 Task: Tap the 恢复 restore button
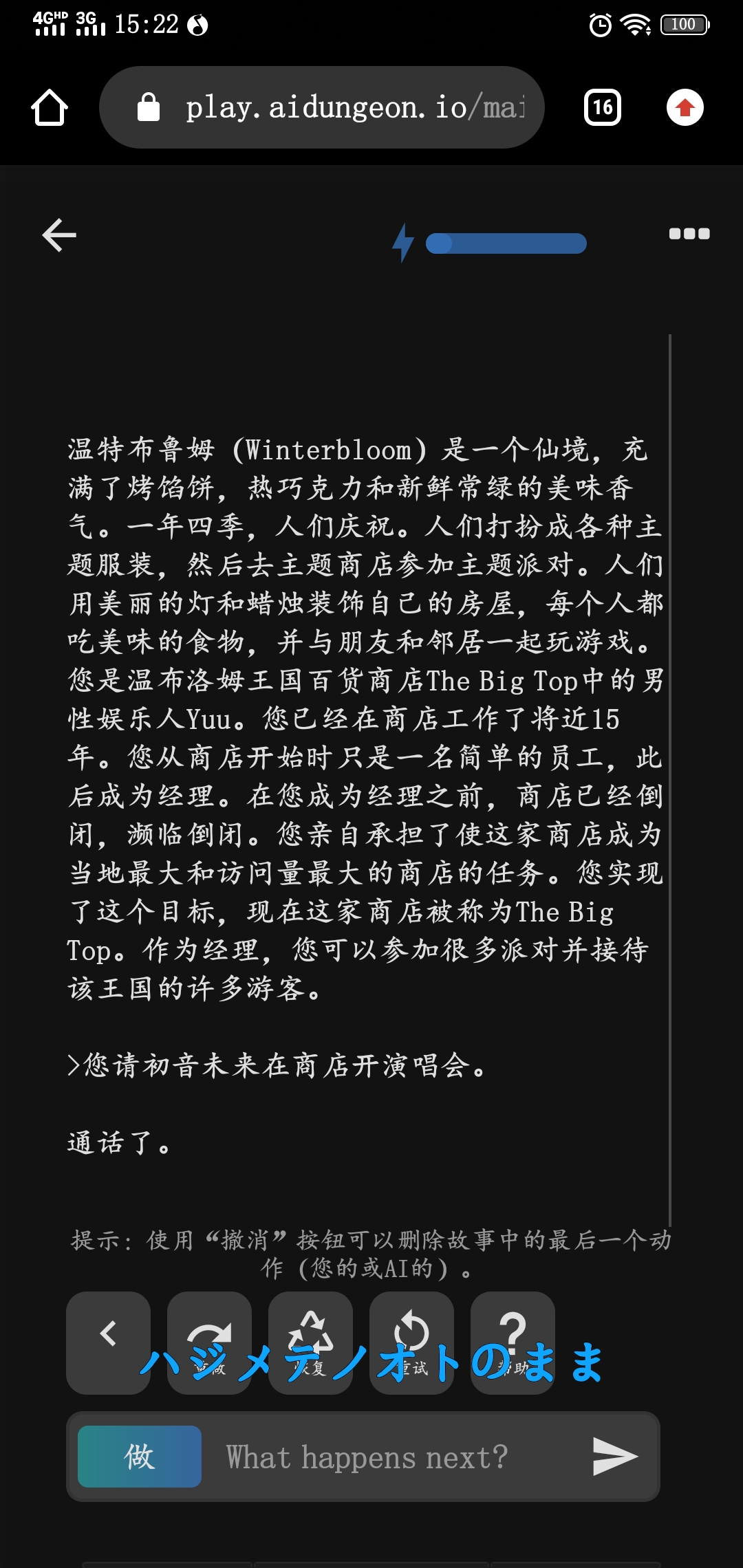tap(310, 1342)
